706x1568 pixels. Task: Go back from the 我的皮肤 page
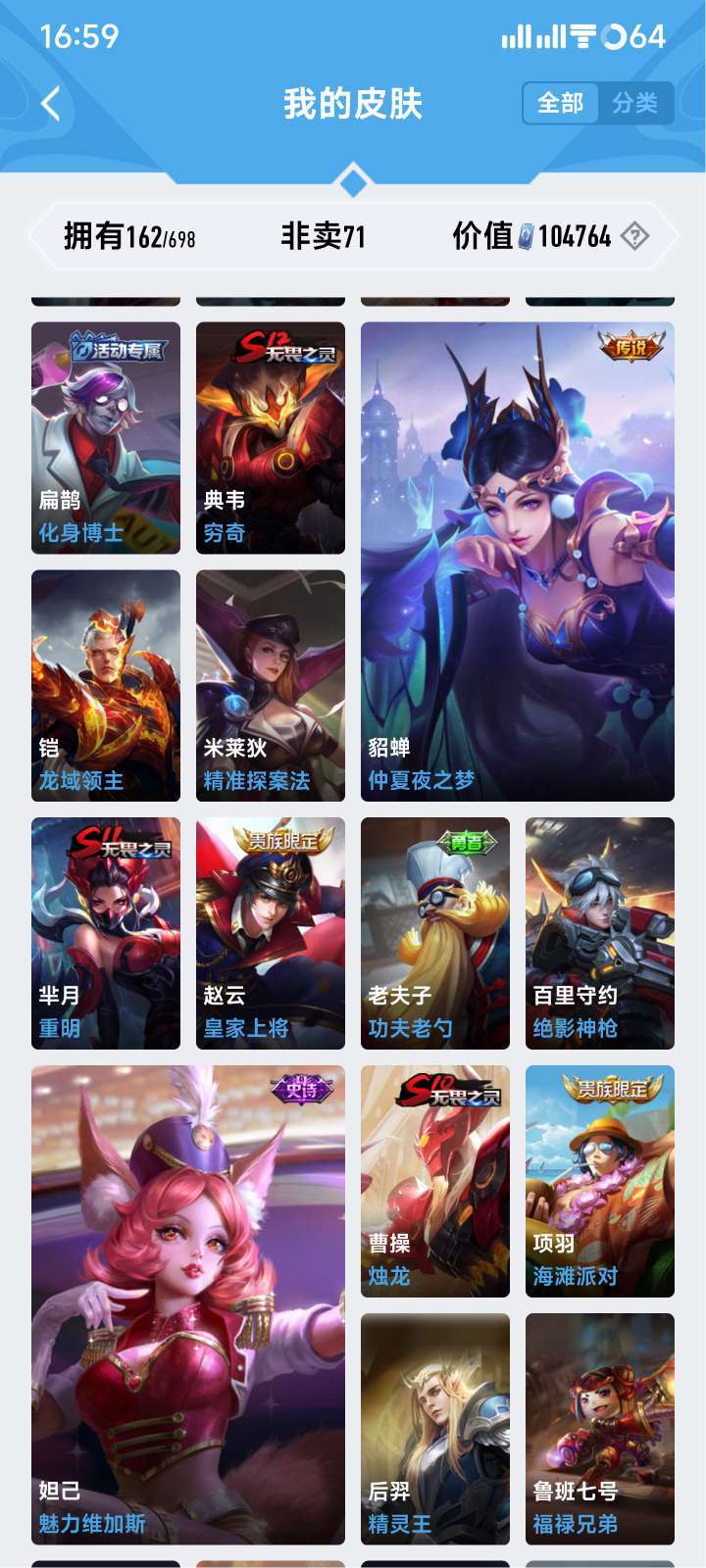pyautogui.click(x=51, y=103)
